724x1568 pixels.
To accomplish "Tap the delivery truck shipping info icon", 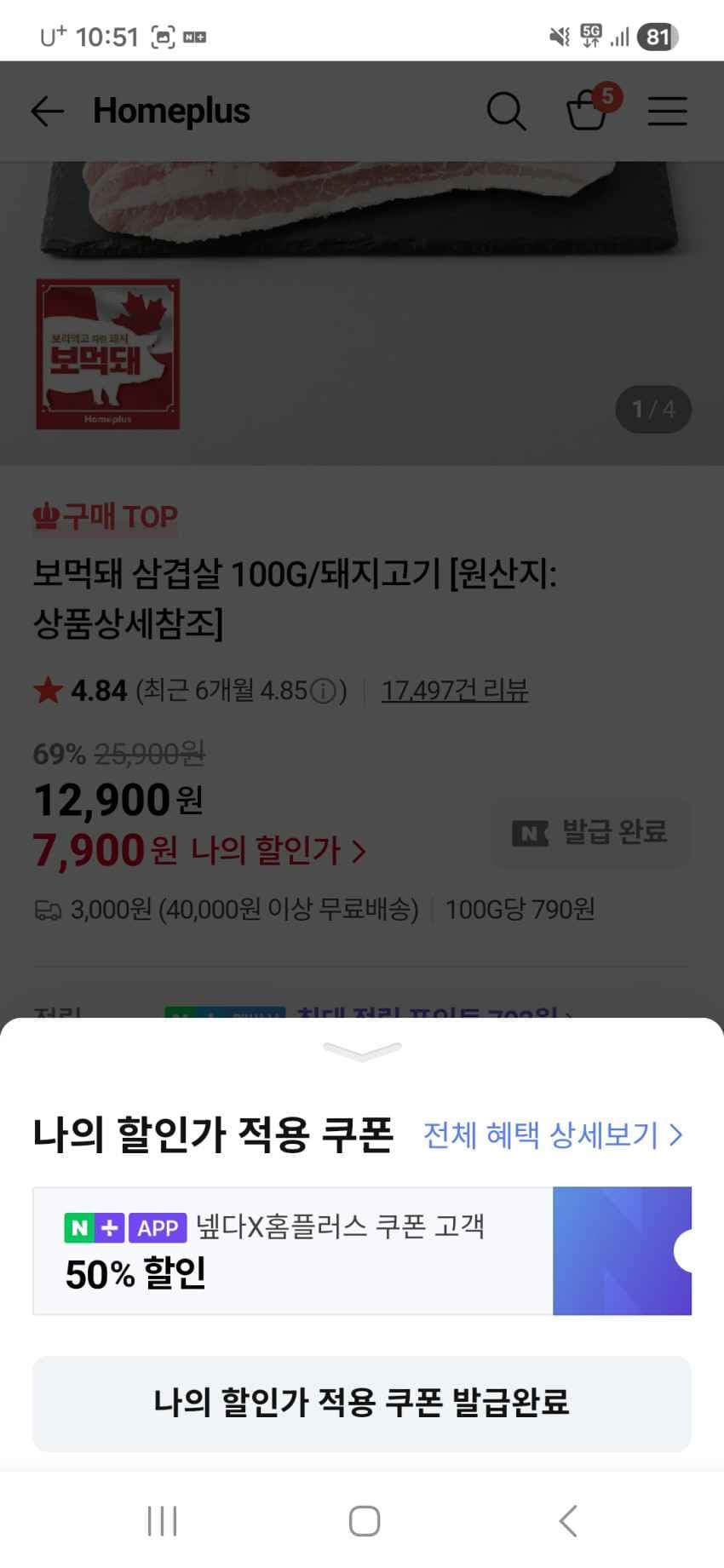I will tap(49, 910).
